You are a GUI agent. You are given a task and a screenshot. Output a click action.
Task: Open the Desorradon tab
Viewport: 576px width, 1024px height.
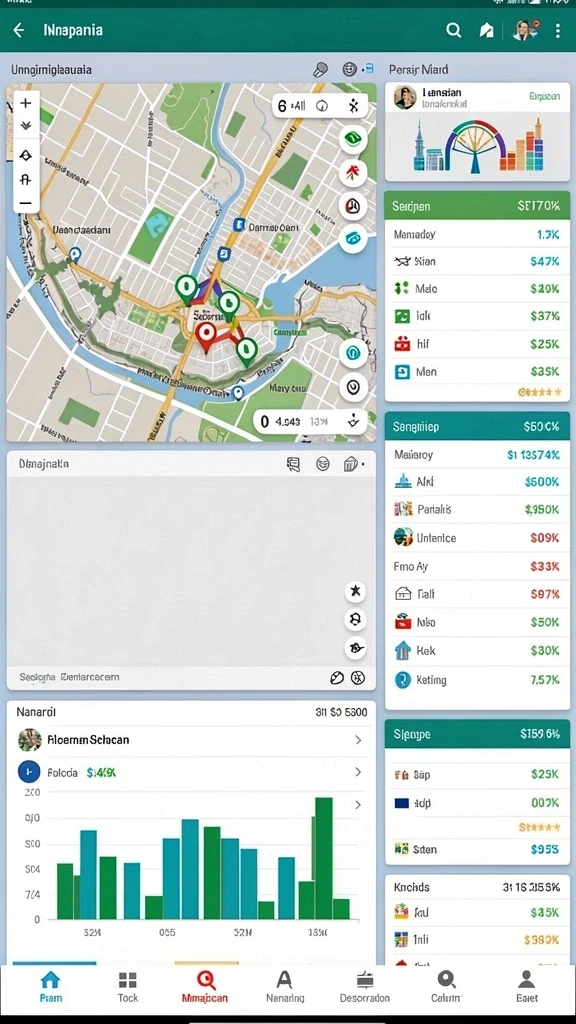coord(365,986)
